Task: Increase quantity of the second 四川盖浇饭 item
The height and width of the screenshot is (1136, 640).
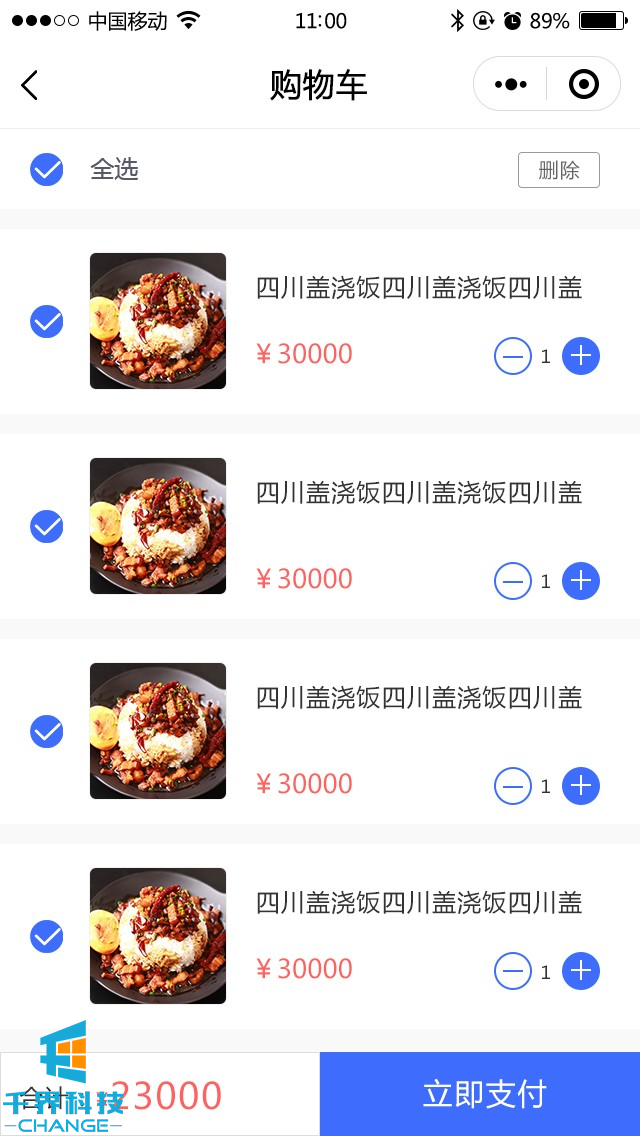Action: (x=581, y=581)
